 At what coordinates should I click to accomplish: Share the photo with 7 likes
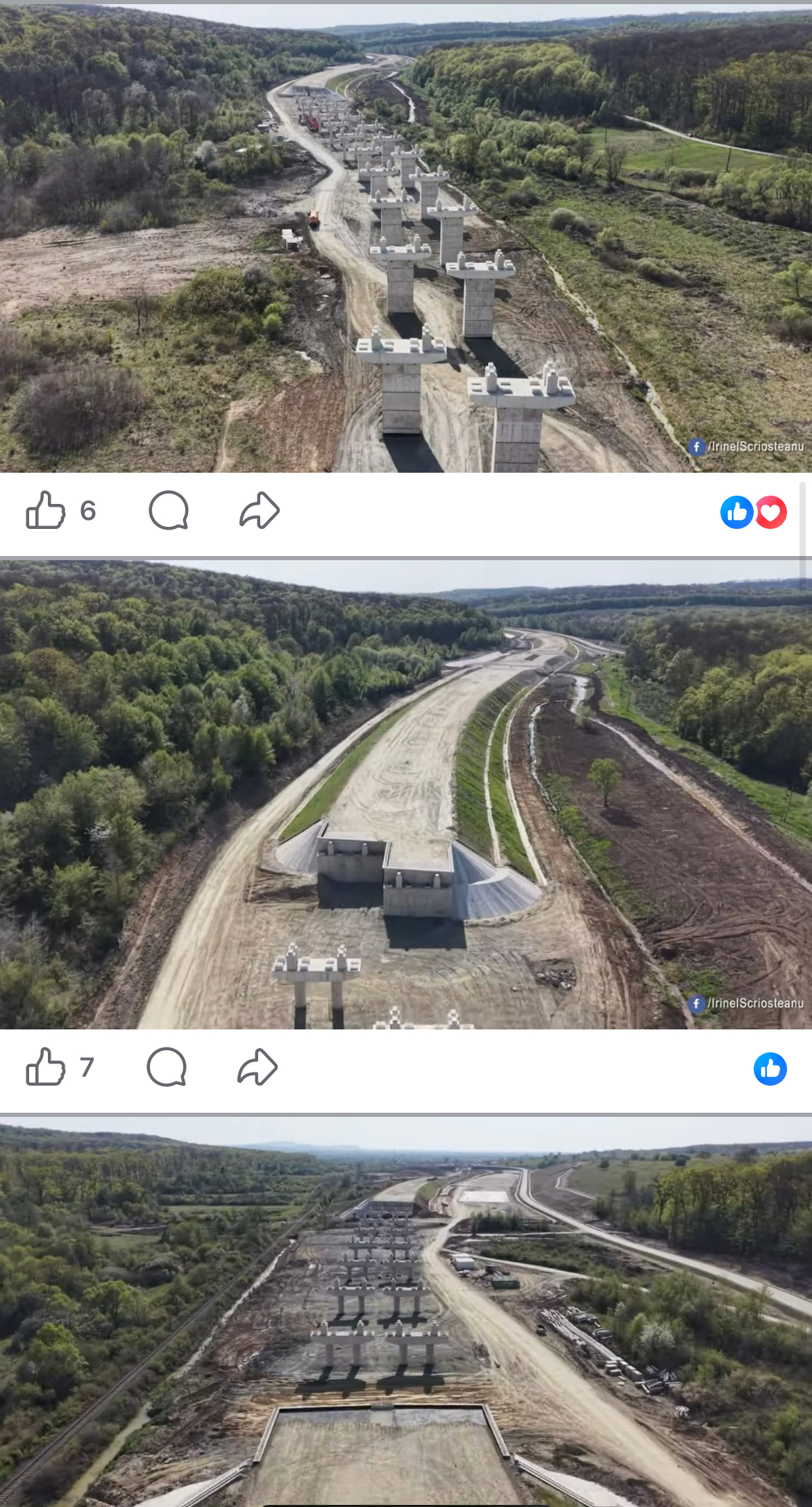257,1067
